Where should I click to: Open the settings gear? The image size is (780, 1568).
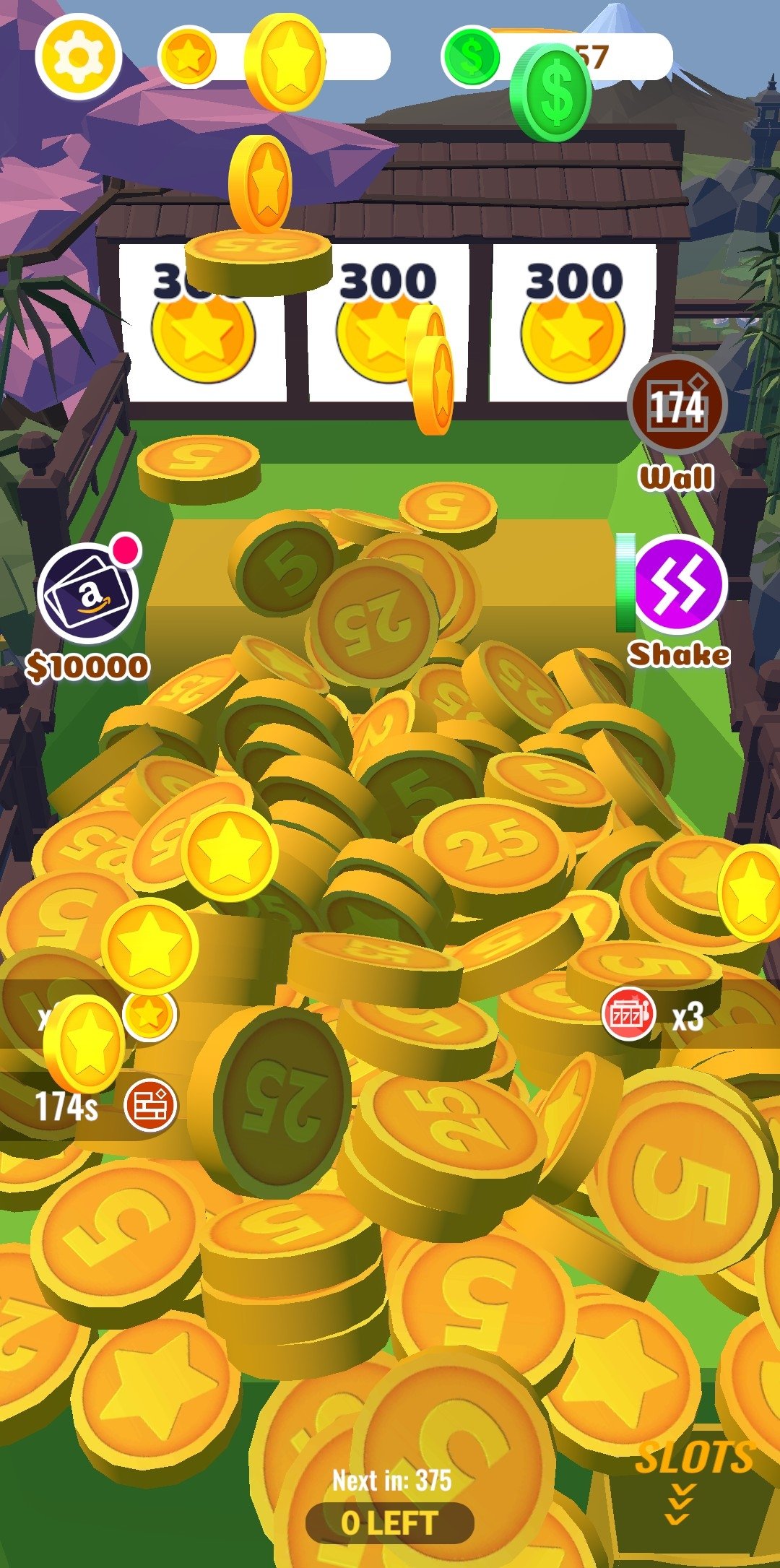pos(78,56)
